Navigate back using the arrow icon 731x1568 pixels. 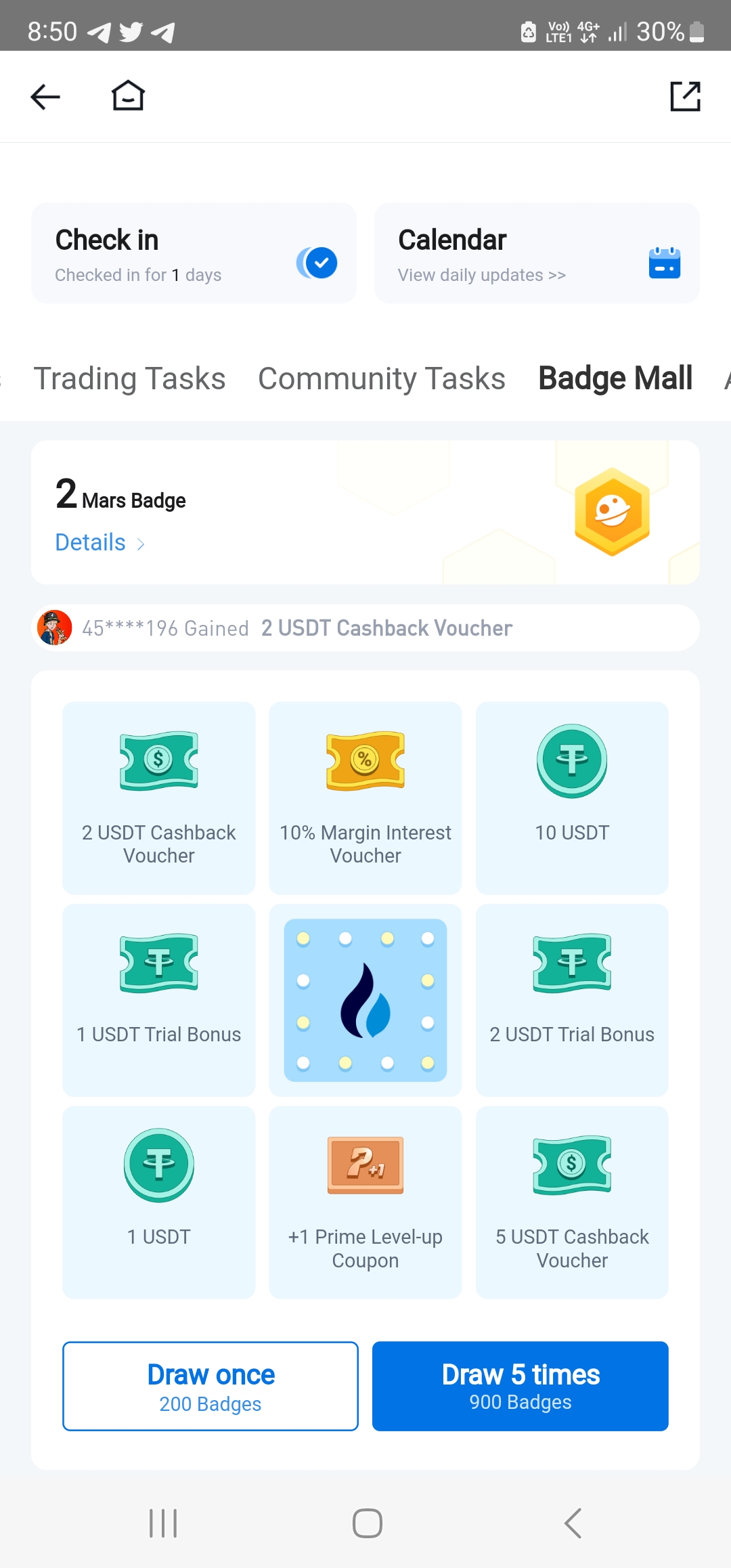pos(45,96)
